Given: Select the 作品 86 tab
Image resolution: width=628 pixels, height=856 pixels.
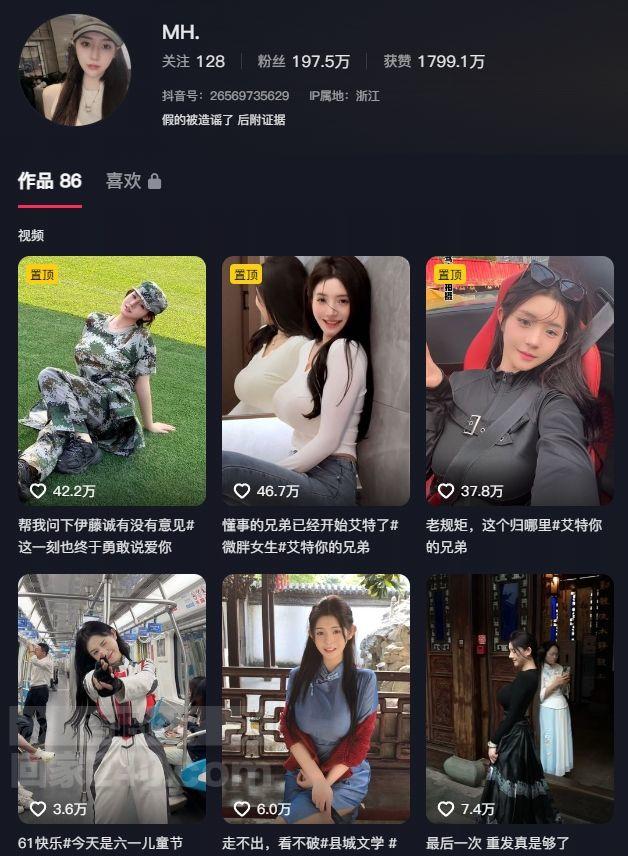Looking at the screenshot, I should point(50,181).
